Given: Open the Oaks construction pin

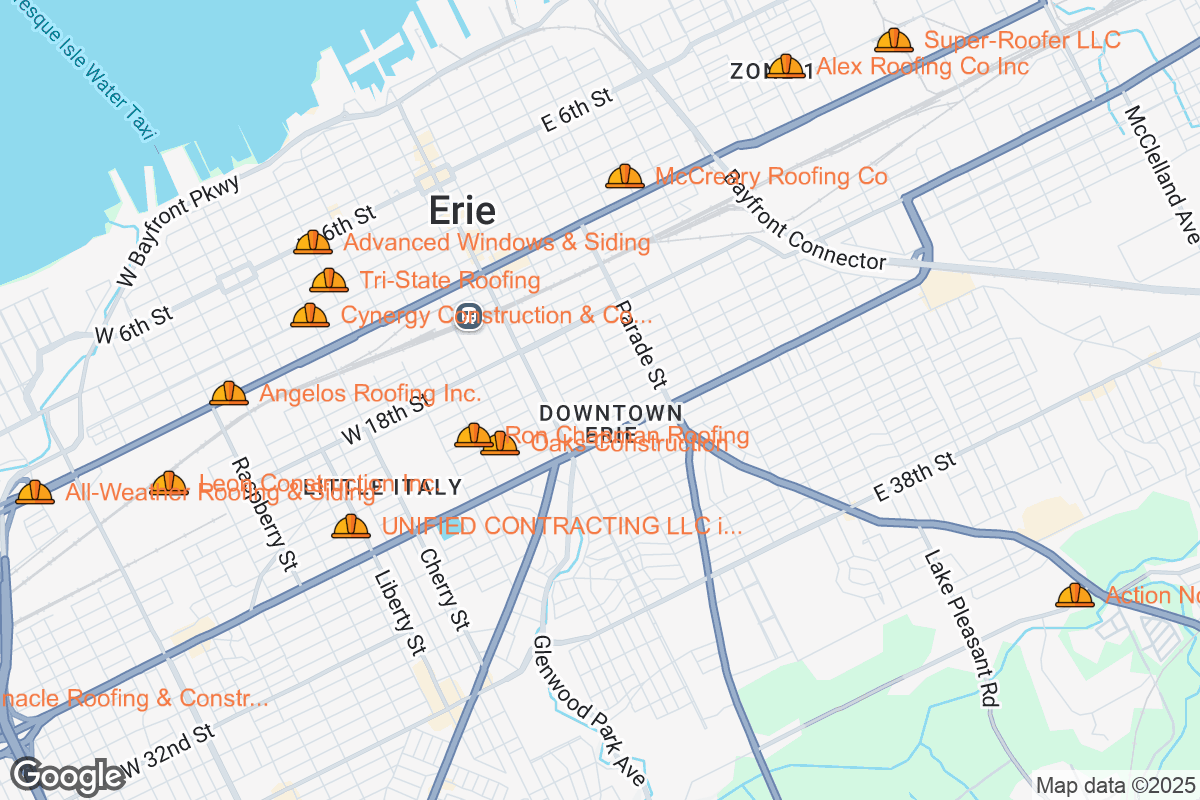Looking at the screenshot, I should click(x=501, y=444).
